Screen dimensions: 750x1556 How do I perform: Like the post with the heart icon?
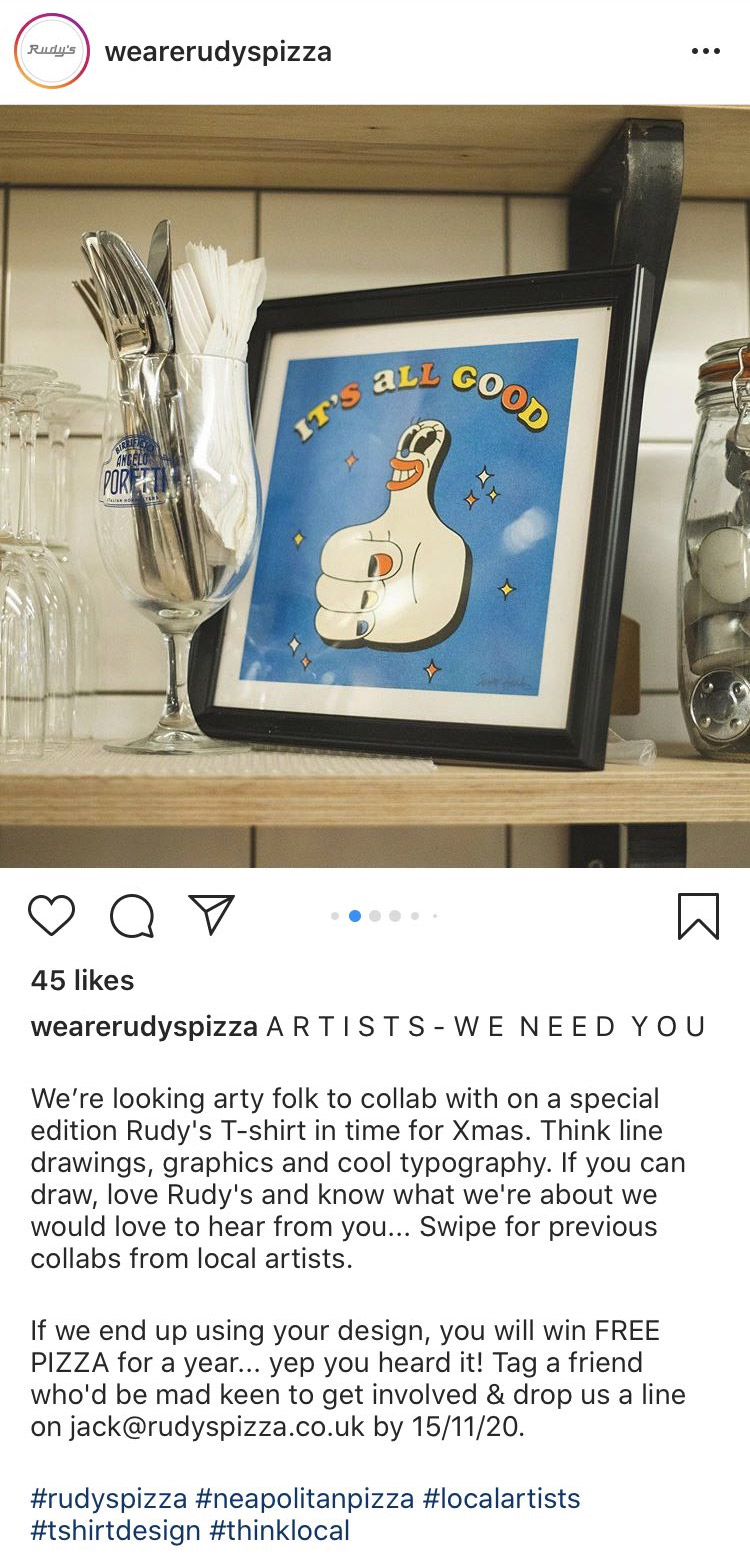pyautogui.click(x=51, y=915)
